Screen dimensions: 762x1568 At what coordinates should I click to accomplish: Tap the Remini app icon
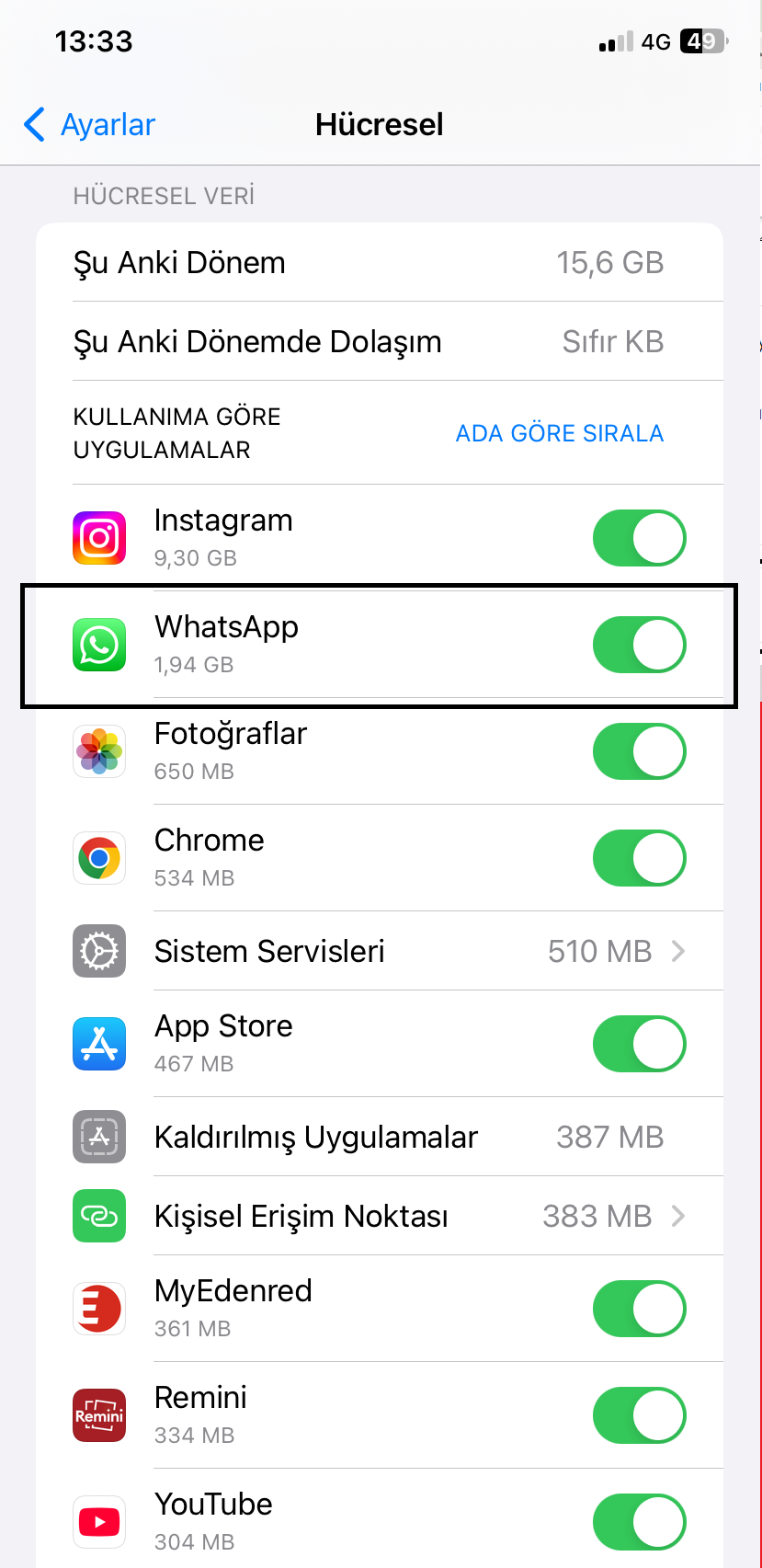(98, 1415)
